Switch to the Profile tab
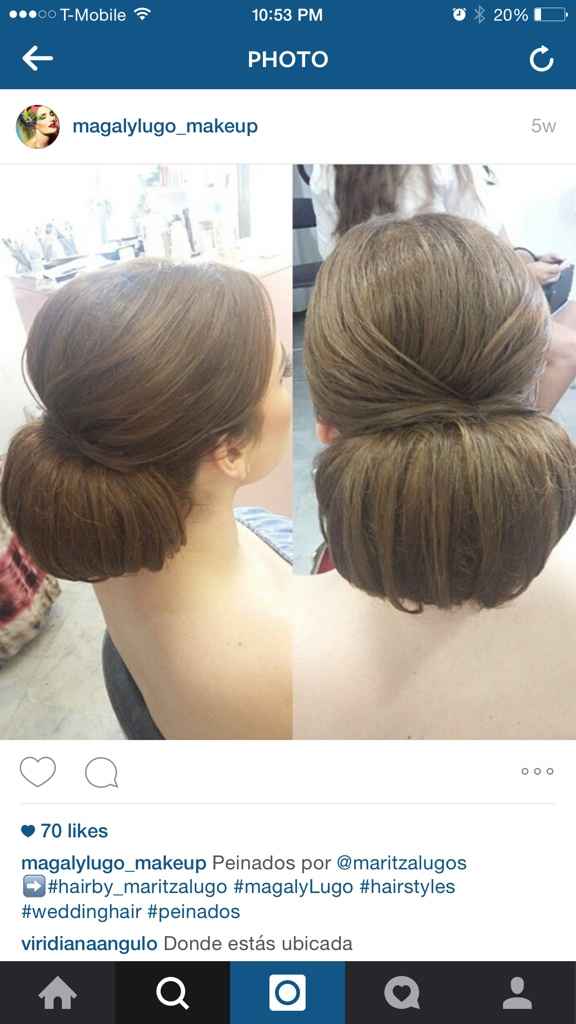The image size is (576, 1024). pos(518,993)
